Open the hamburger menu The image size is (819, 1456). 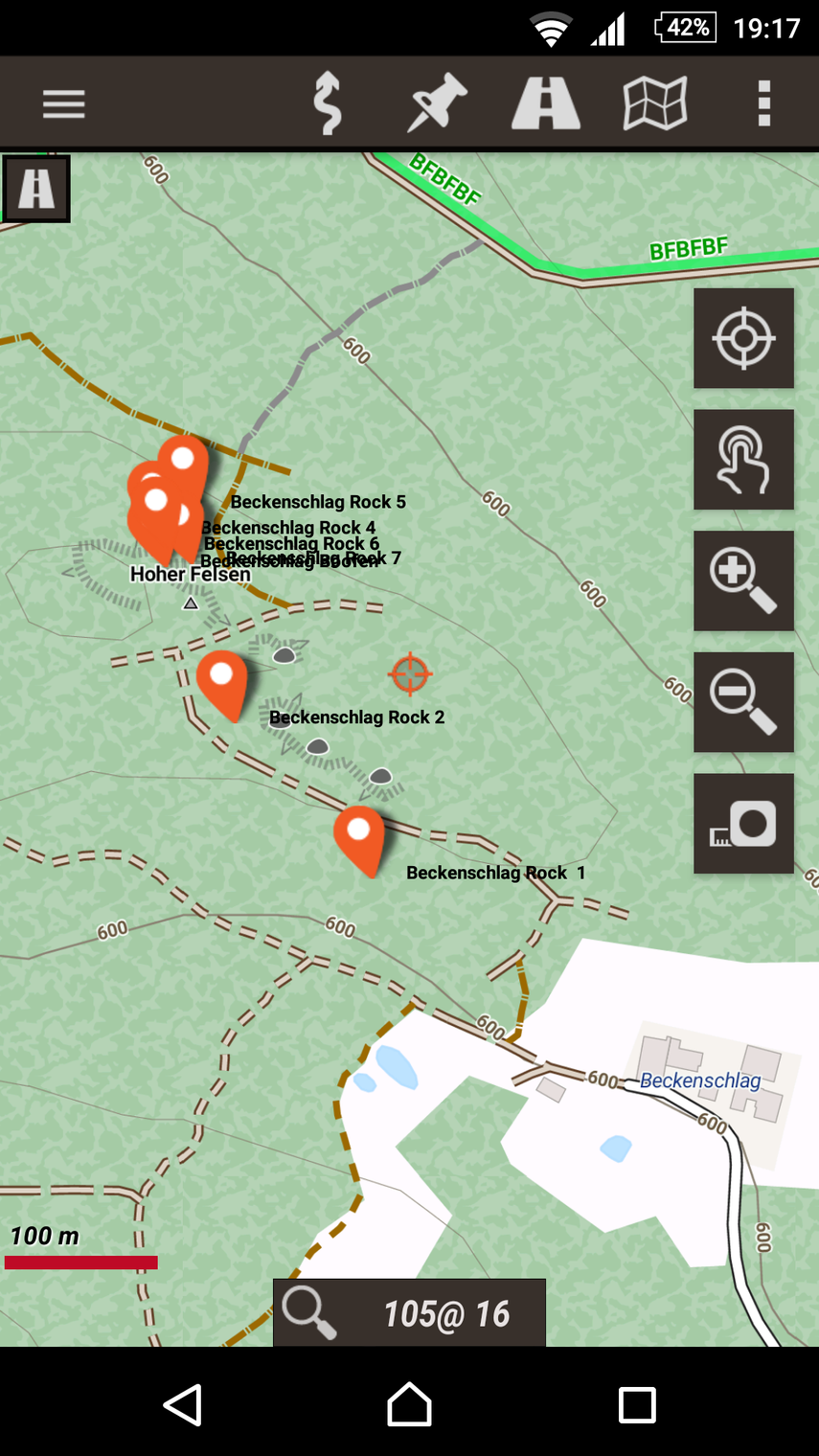64,103
